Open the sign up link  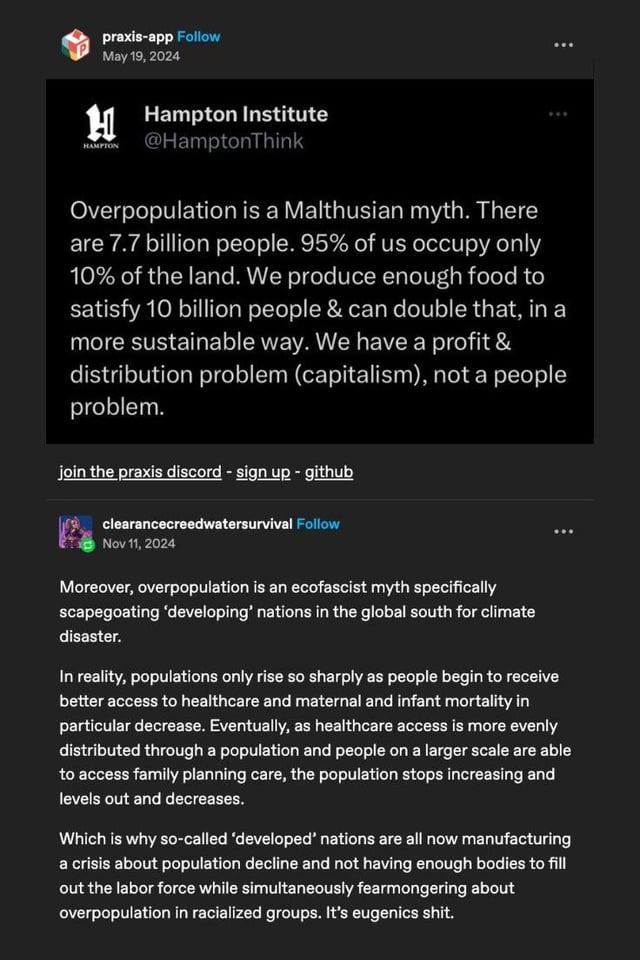coord(263,472)
